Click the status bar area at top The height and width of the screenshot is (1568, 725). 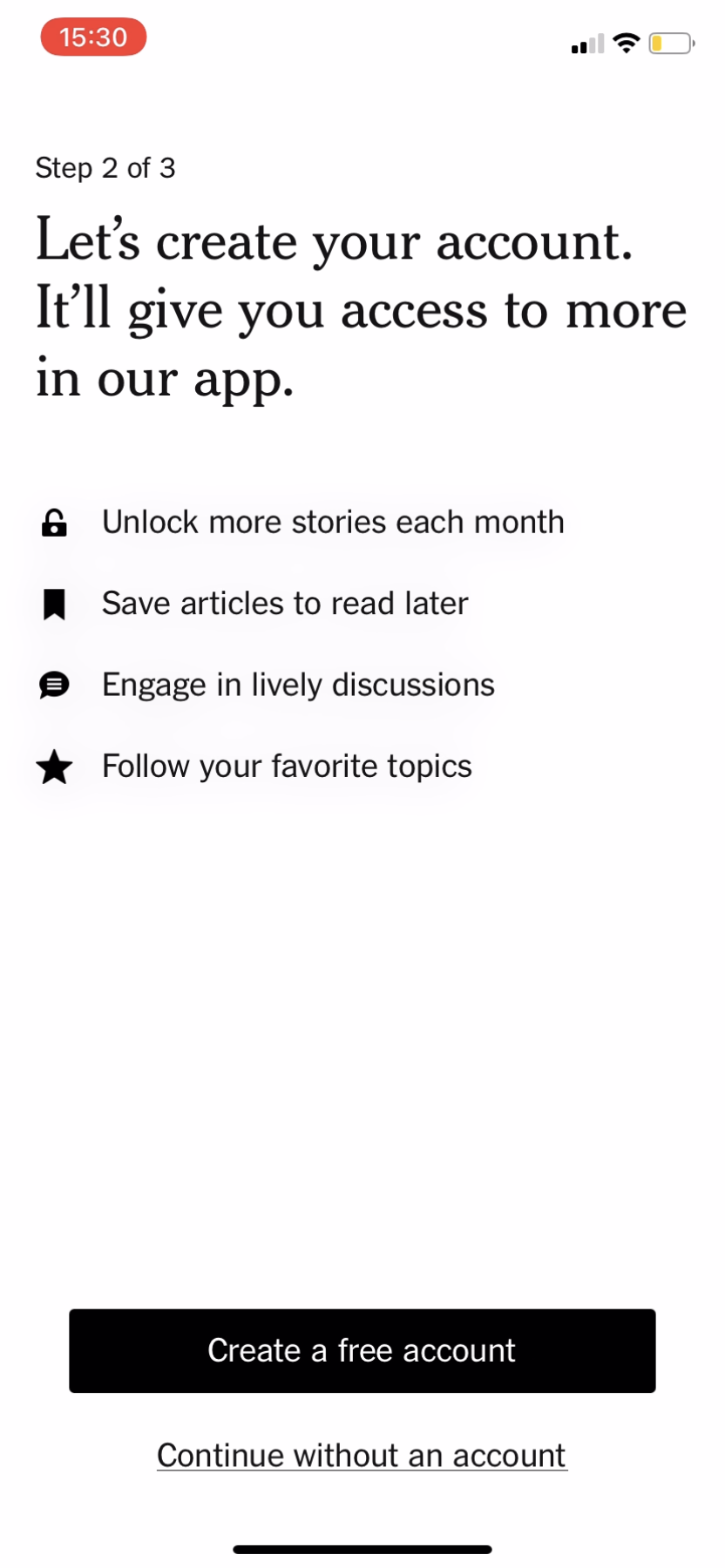click(362, 39)
